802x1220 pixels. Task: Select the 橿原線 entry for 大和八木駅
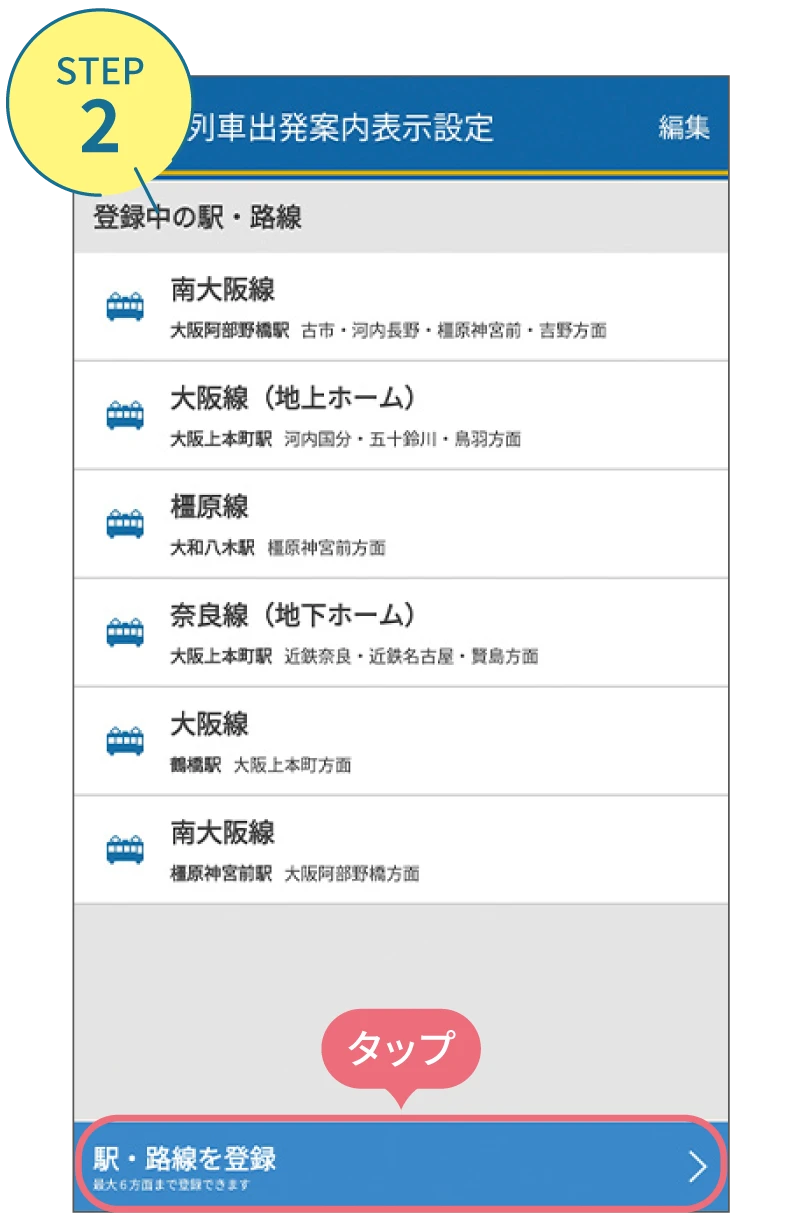[400, 523]
